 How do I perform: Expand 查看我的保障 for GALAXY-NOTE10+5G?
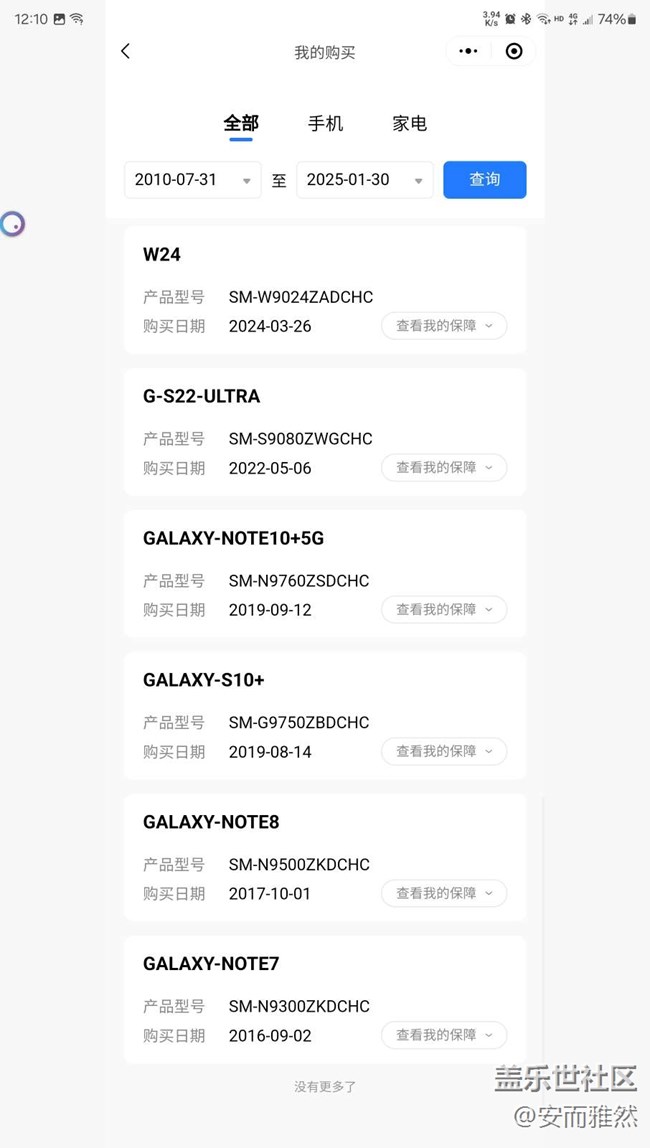click(x=444, y=610)
